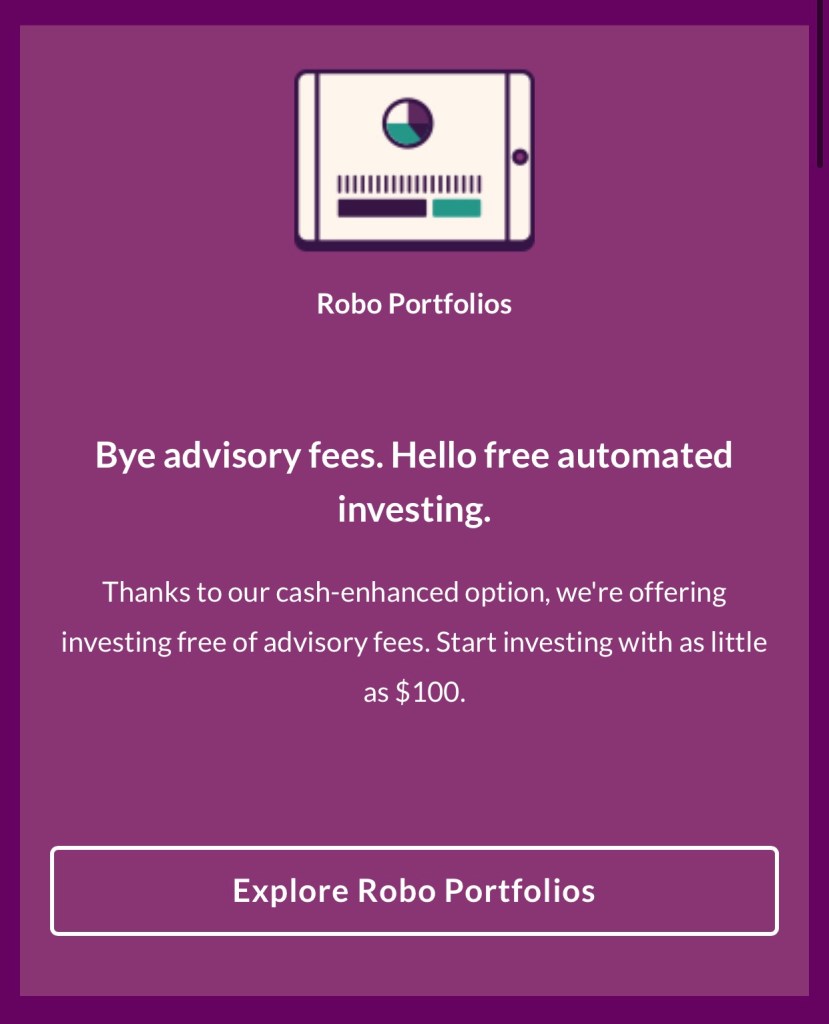
Task: Tap the Explore Robo Portfolios button
Action: [x=414, y=891]
